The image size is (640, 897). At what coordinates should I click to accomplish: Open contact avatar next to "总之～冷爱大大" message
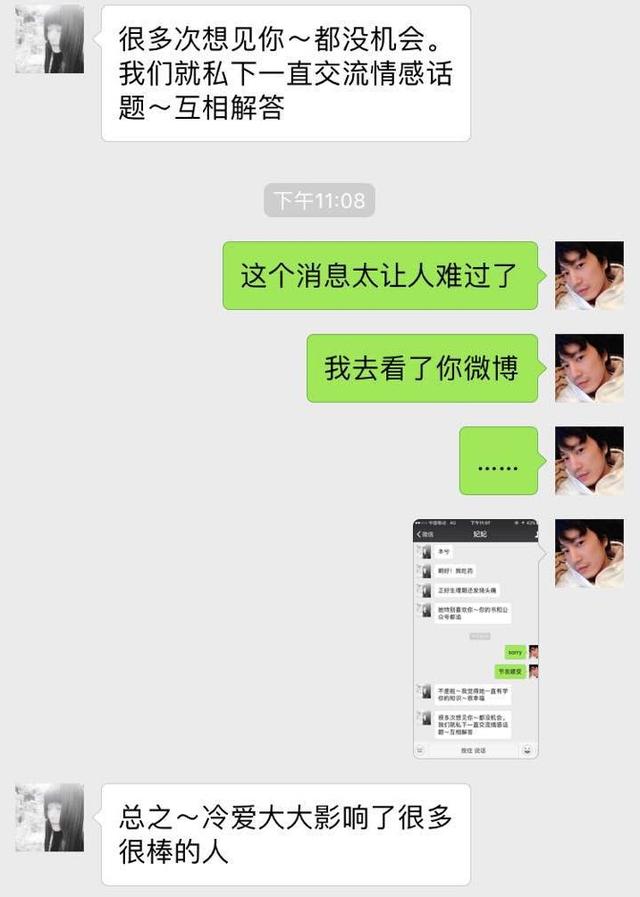[x=50, y=817]
